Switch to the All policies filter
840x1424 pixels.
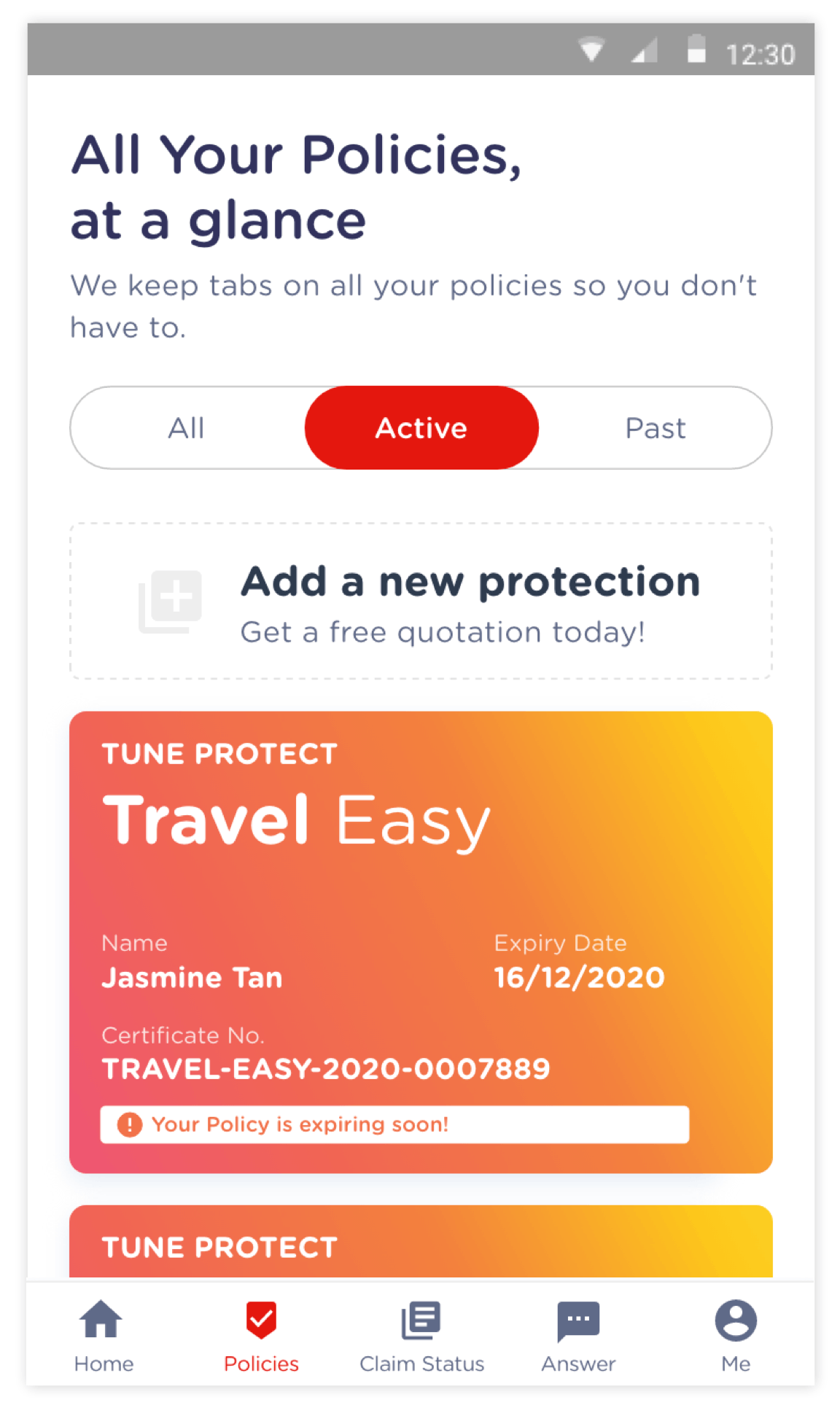click(x=187, y=428)
